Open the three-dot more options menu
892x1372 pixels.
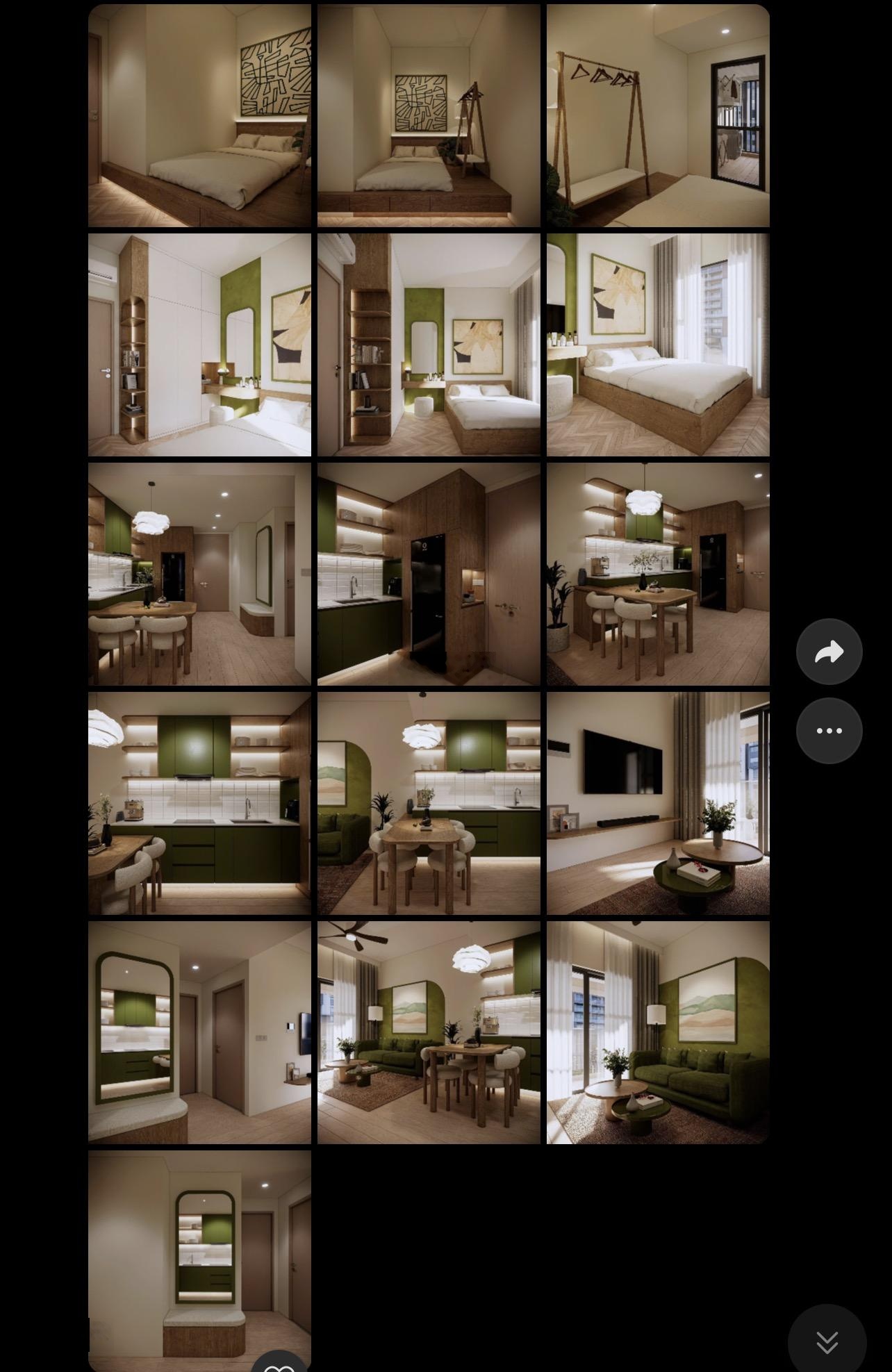pyautogui.click(x=829, y=731)
